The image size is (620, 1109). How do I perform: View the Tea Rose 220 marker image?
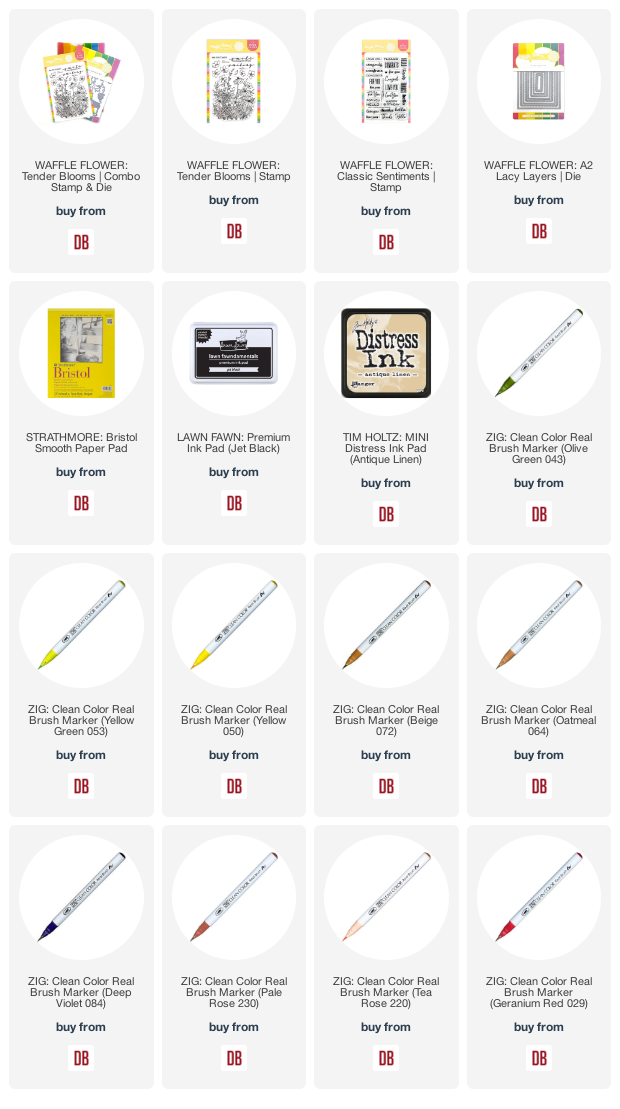(x=386, y=897)
